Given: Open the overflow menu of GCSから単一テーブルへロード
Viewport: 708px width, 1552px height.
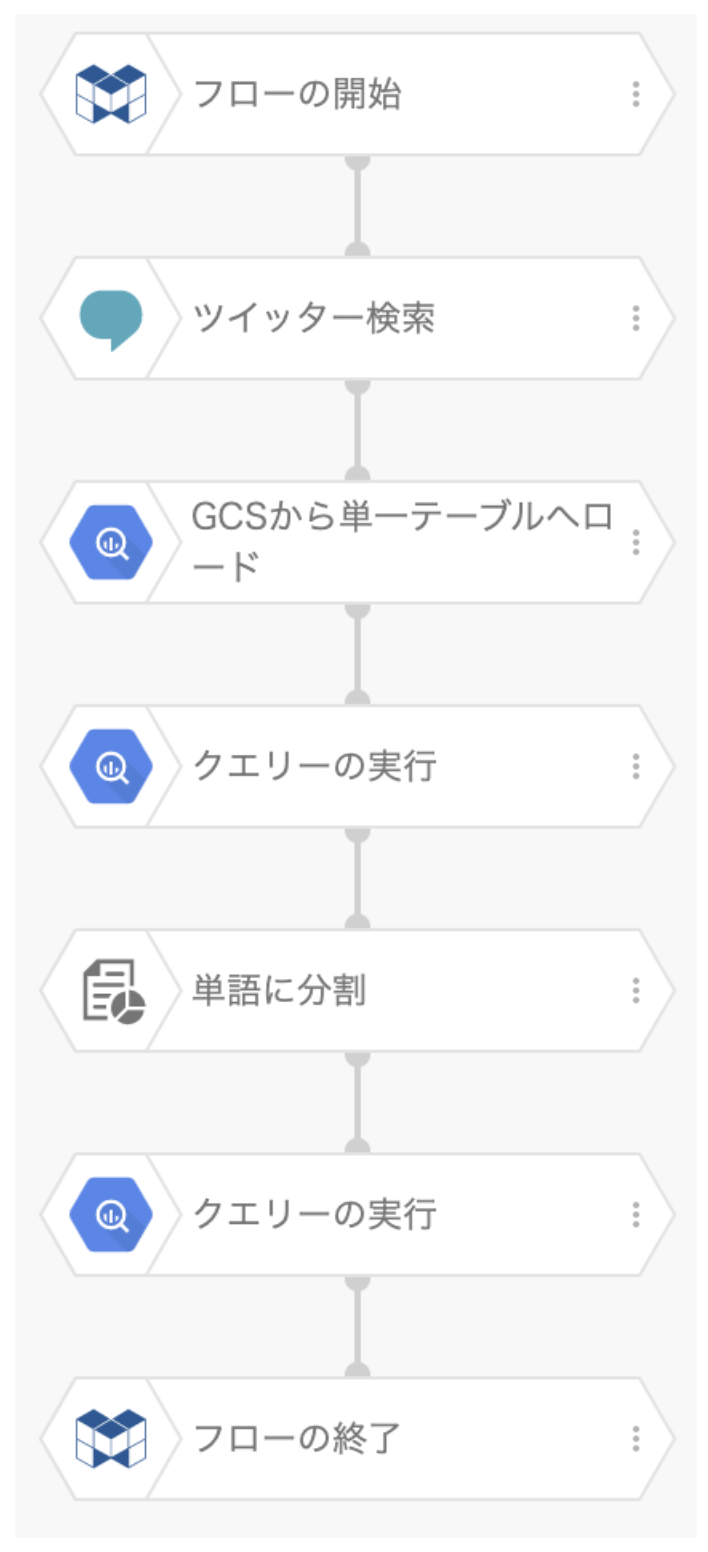Looking at the screenshot, I should [x=636, y=542].
